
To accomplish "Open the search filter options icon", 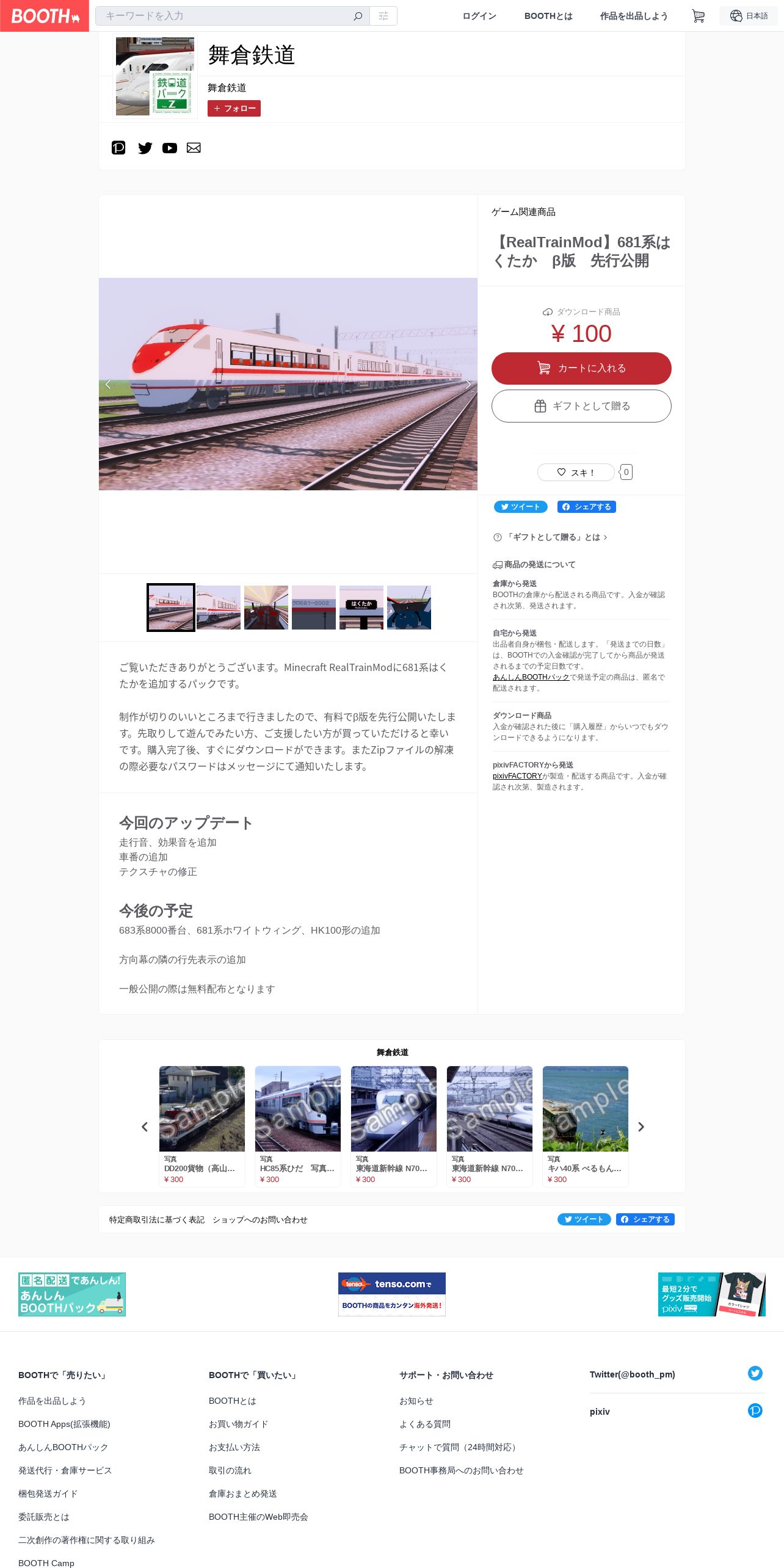I will coord(383,16).
